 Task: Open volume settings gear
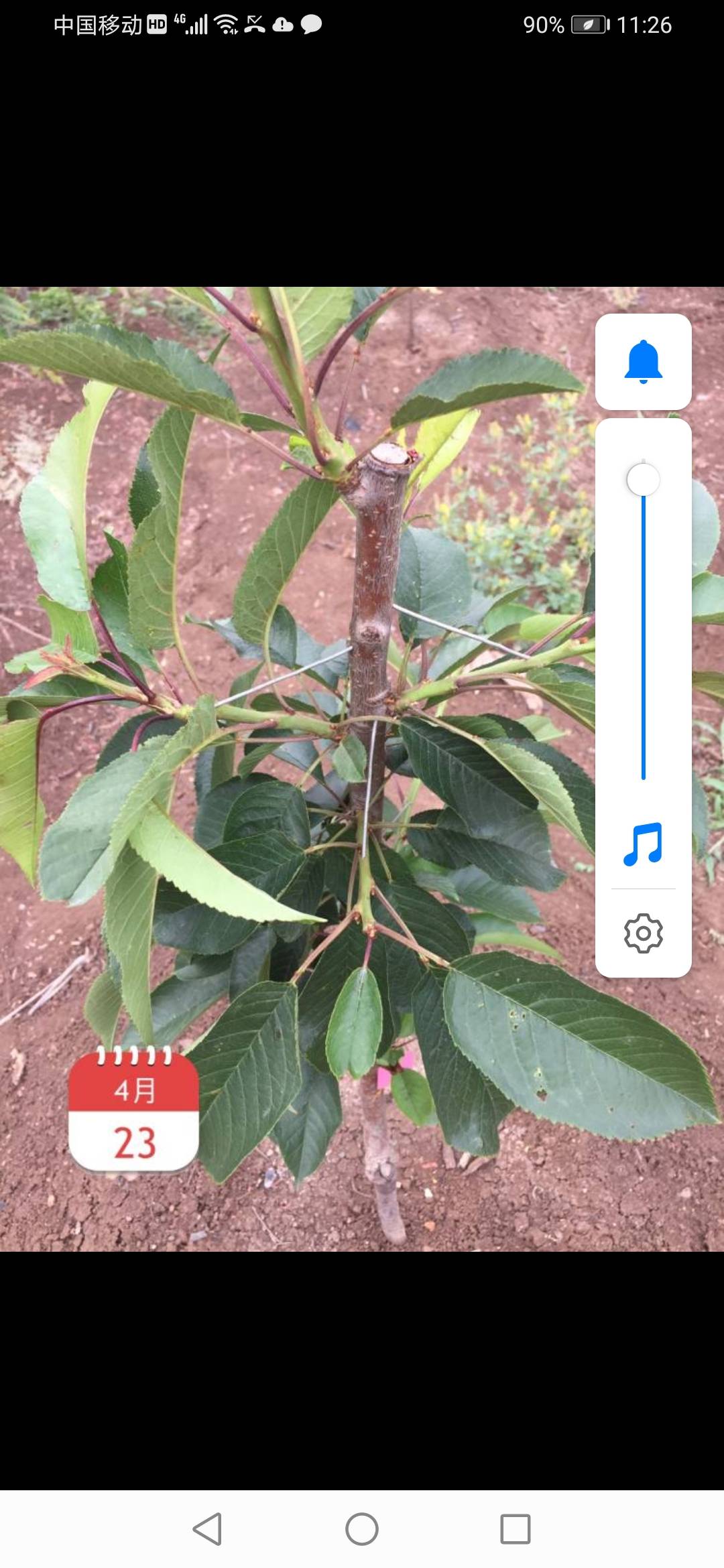pyautogui.click(x=643, y=933)
